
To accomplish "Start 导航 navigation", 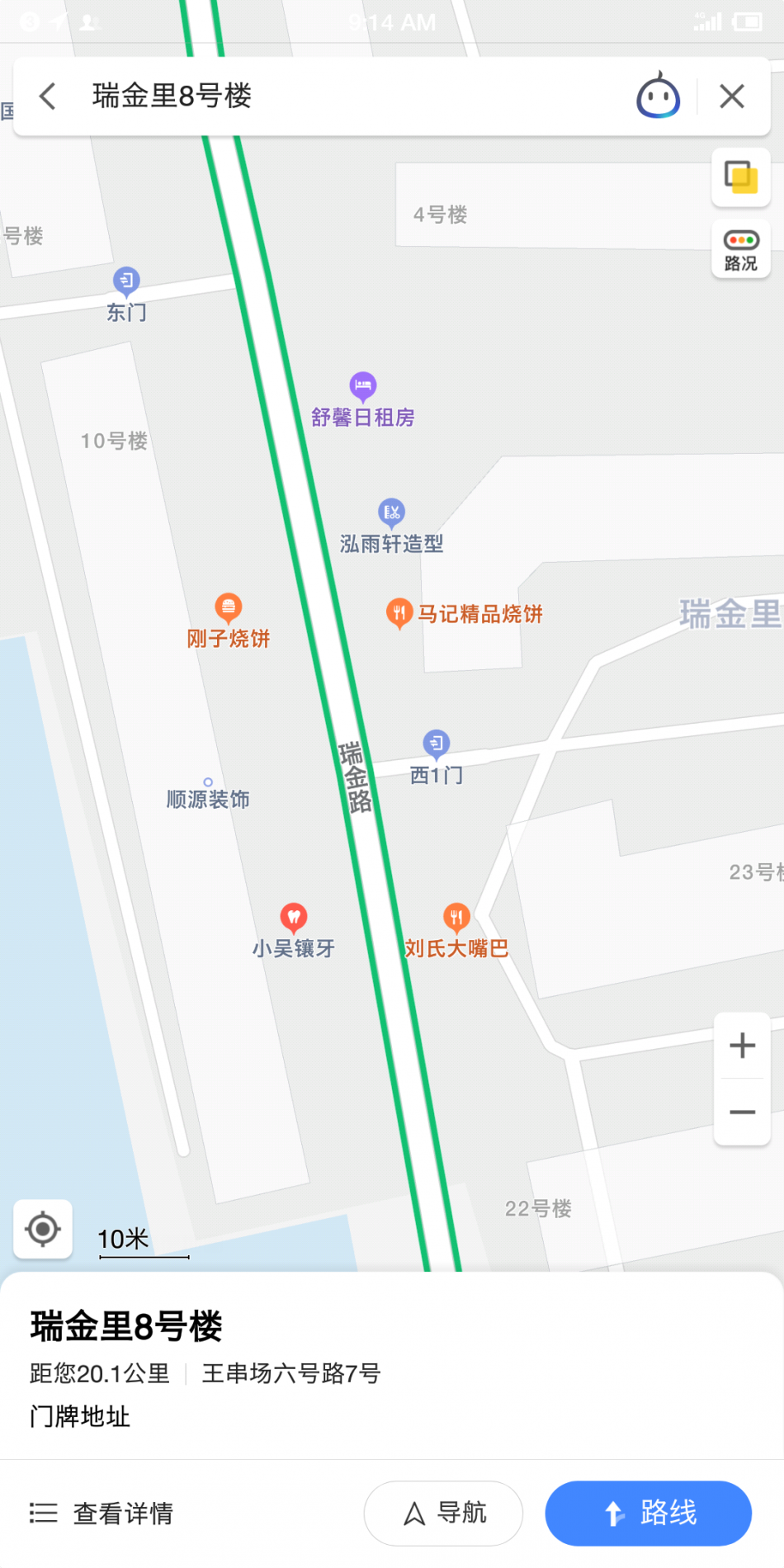I will (x=444, y=1514).
